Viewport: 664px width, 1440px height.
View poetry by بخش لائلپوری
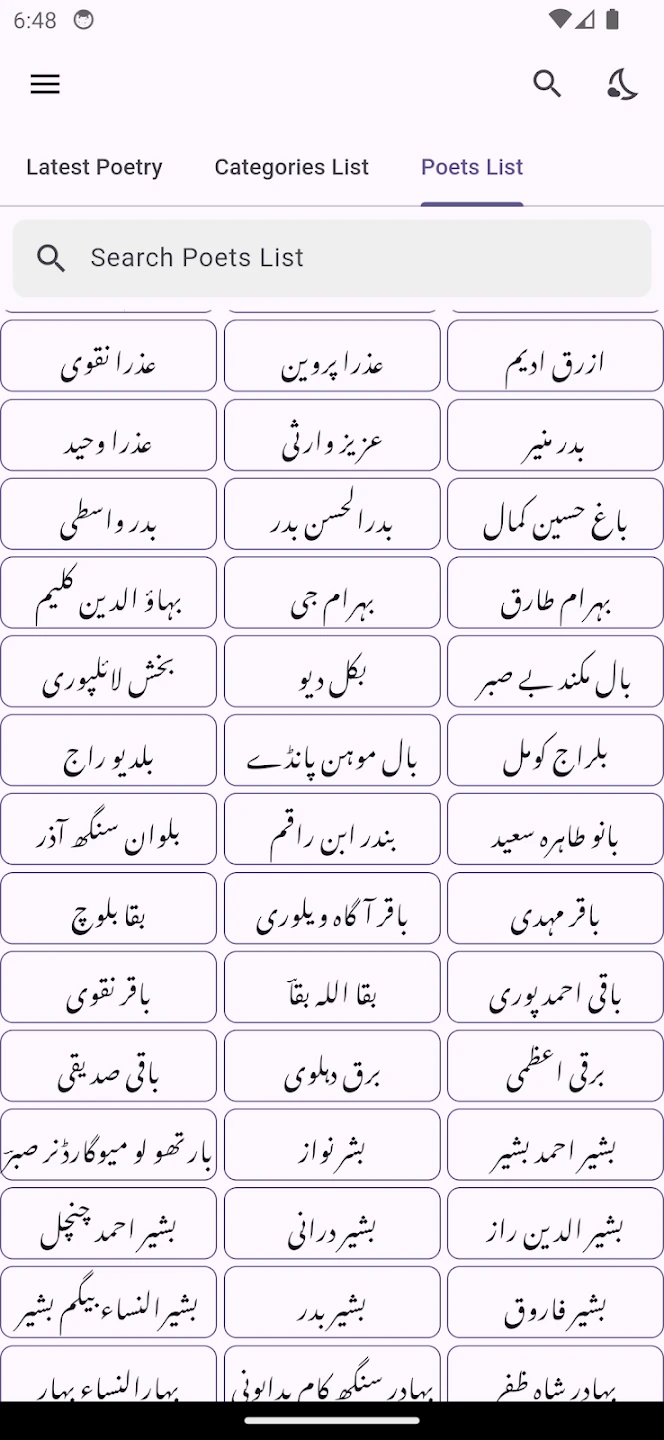tap(108, 672)
